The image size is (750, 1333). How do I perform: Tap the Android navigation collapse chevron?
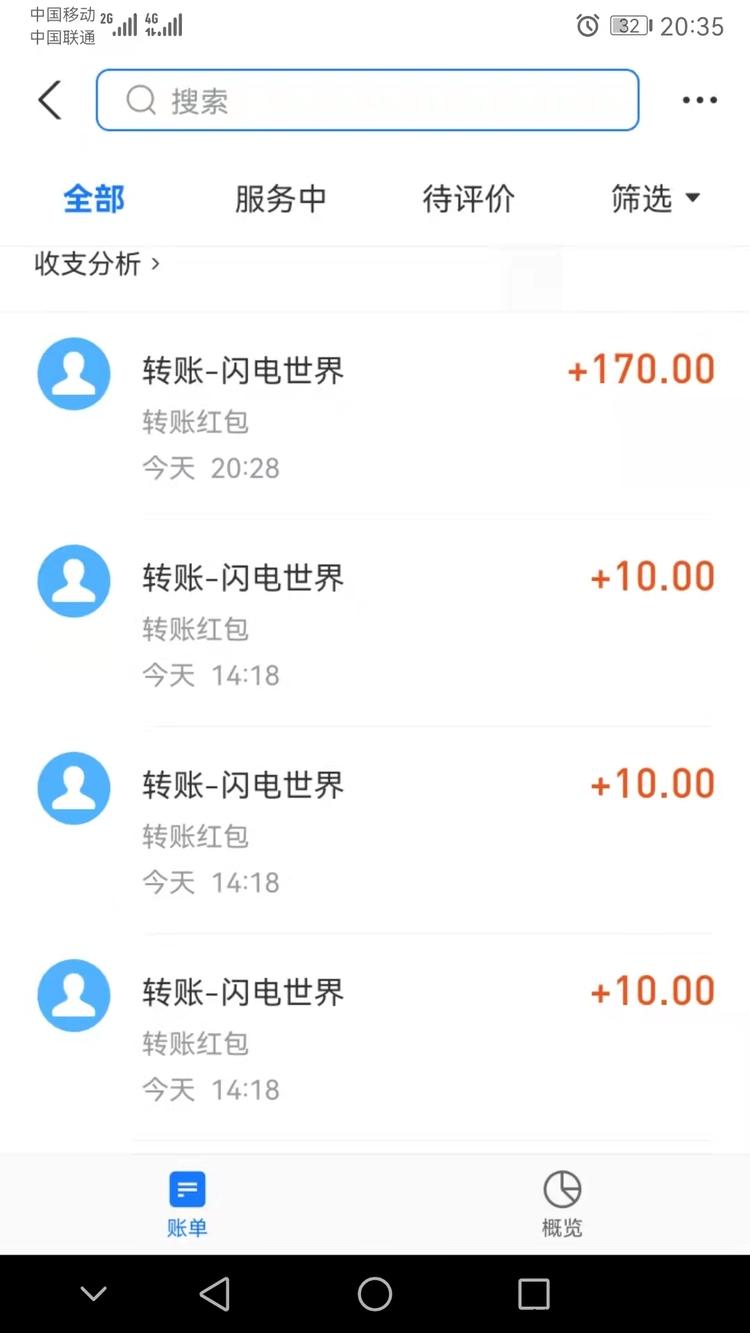tap(93, 1292)
